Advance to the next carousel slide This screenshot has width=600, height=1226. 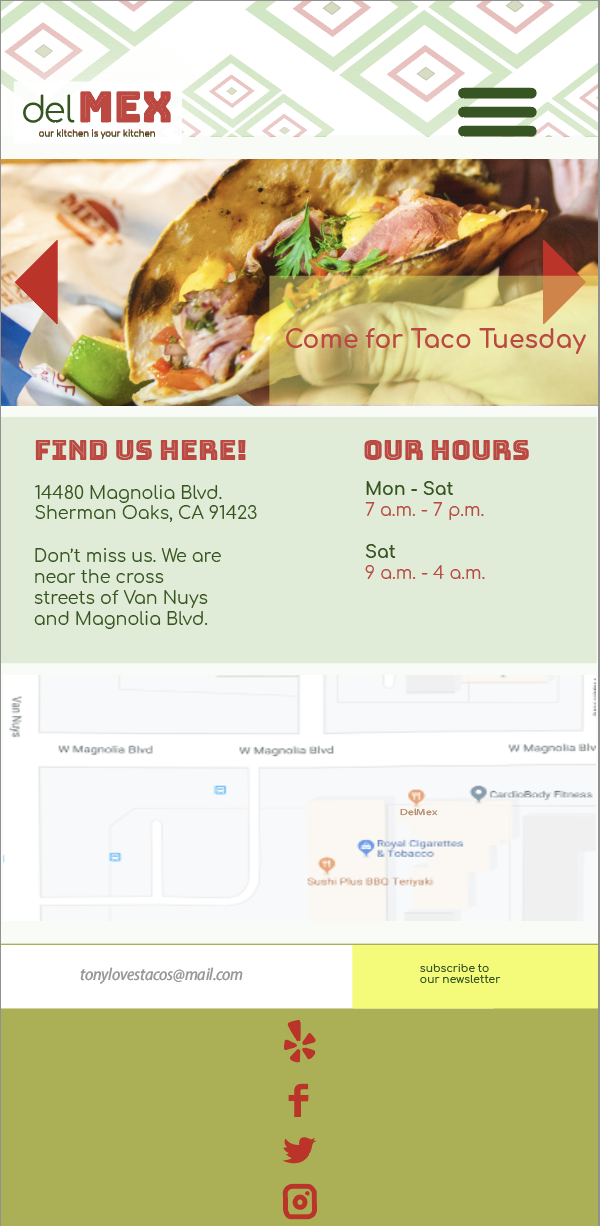[563, 281]
